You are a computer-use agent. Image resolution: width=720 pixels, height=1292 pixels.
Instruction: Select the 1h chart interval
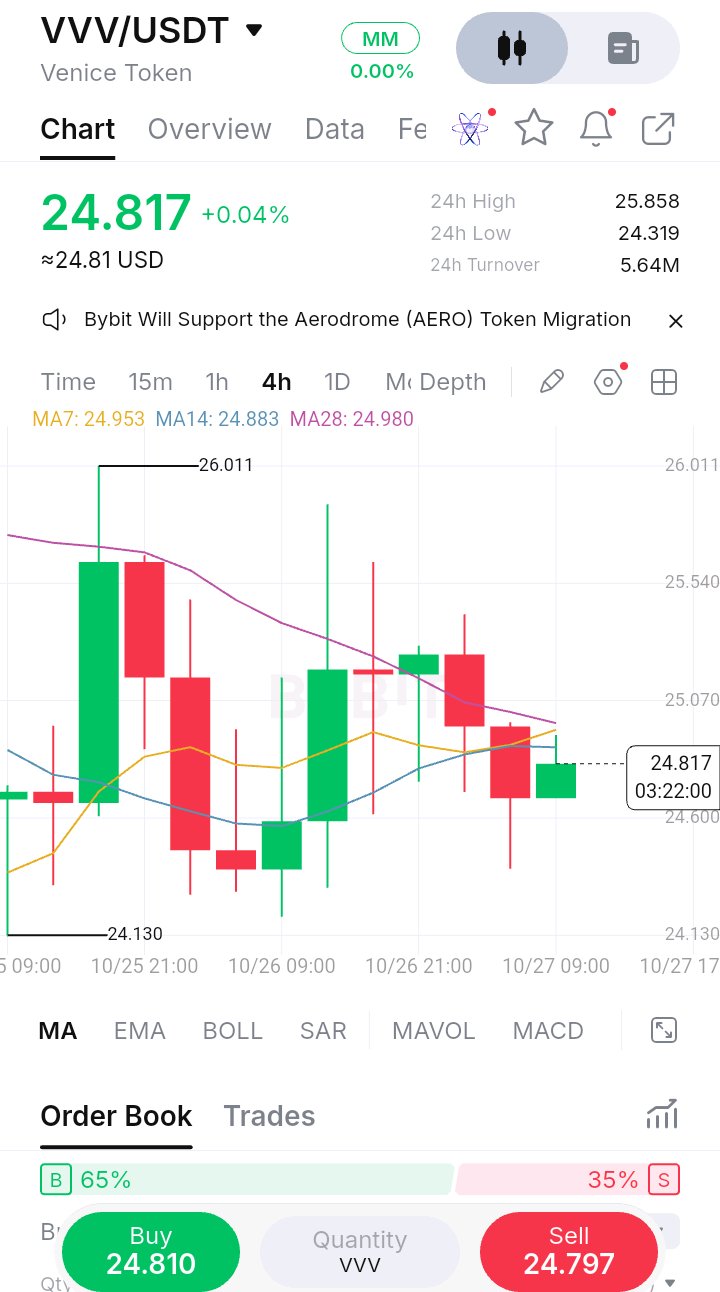tap(217, 382)
